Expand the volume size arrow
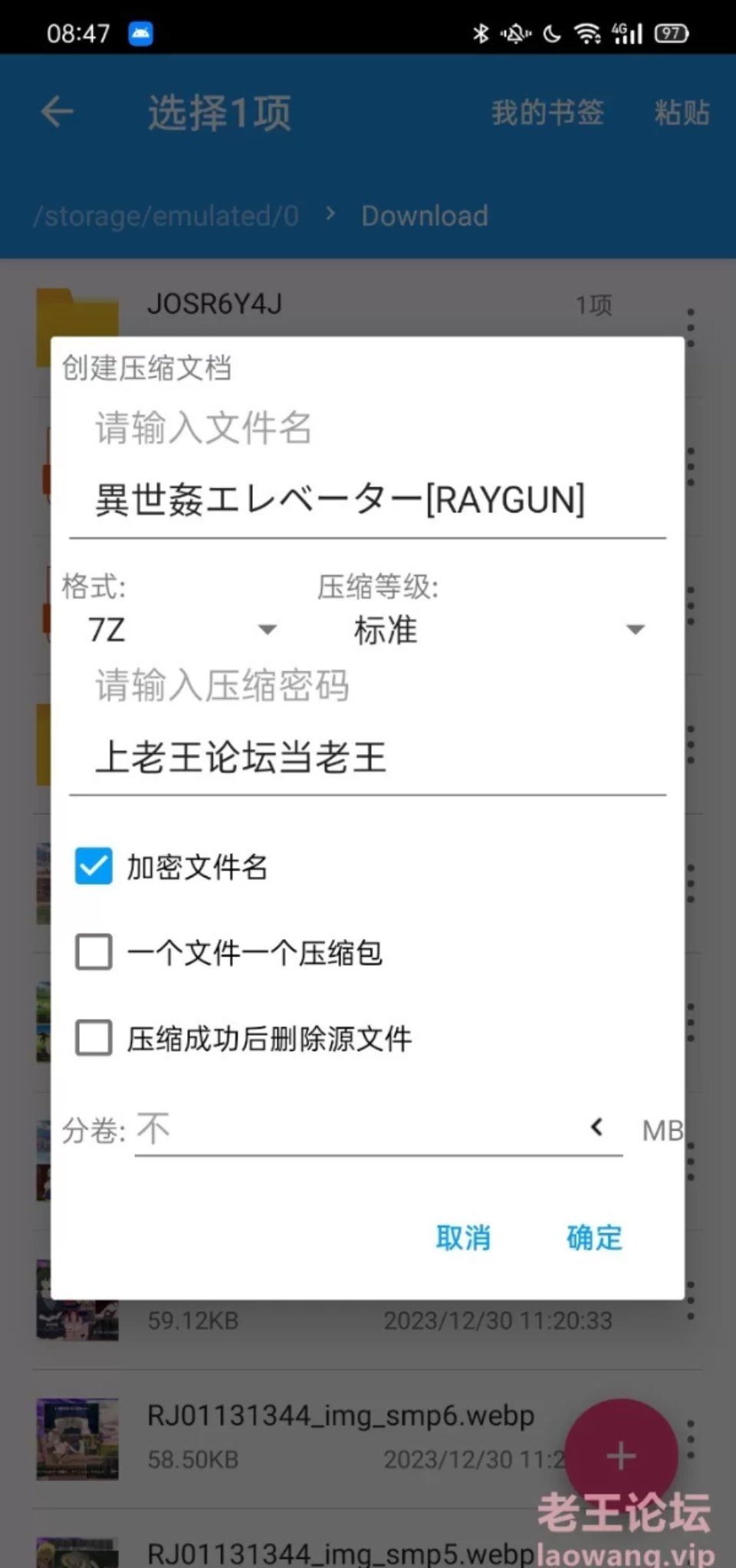 (597, 1128)
